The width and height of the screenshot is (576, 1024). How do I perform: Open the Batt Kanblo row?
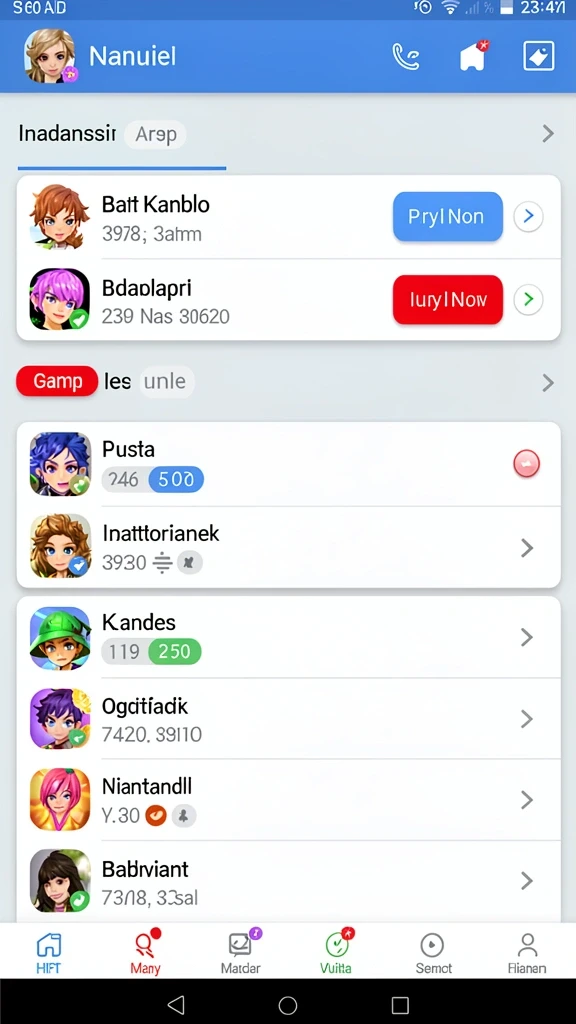coord(288,217)
